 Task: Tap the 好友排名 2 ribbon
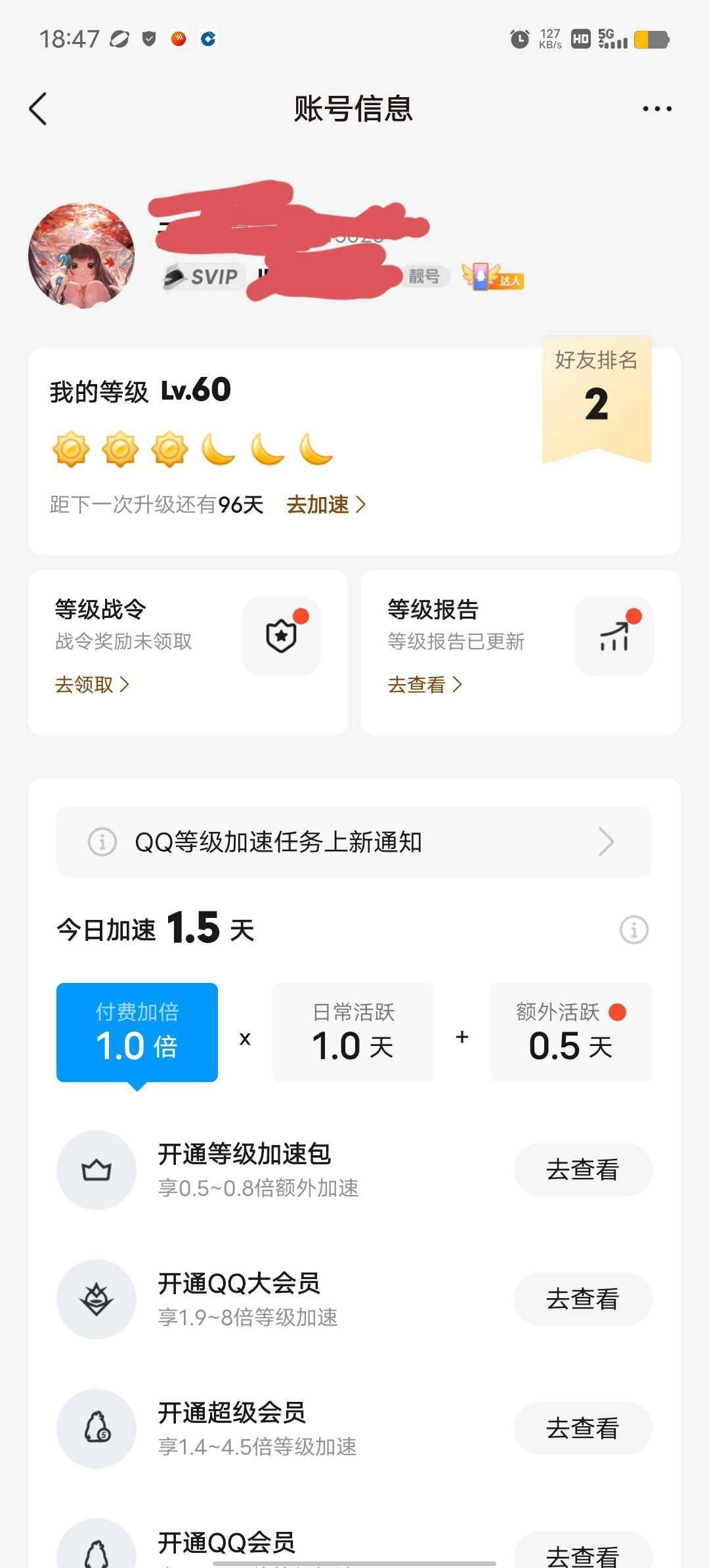tap(595, 399)
